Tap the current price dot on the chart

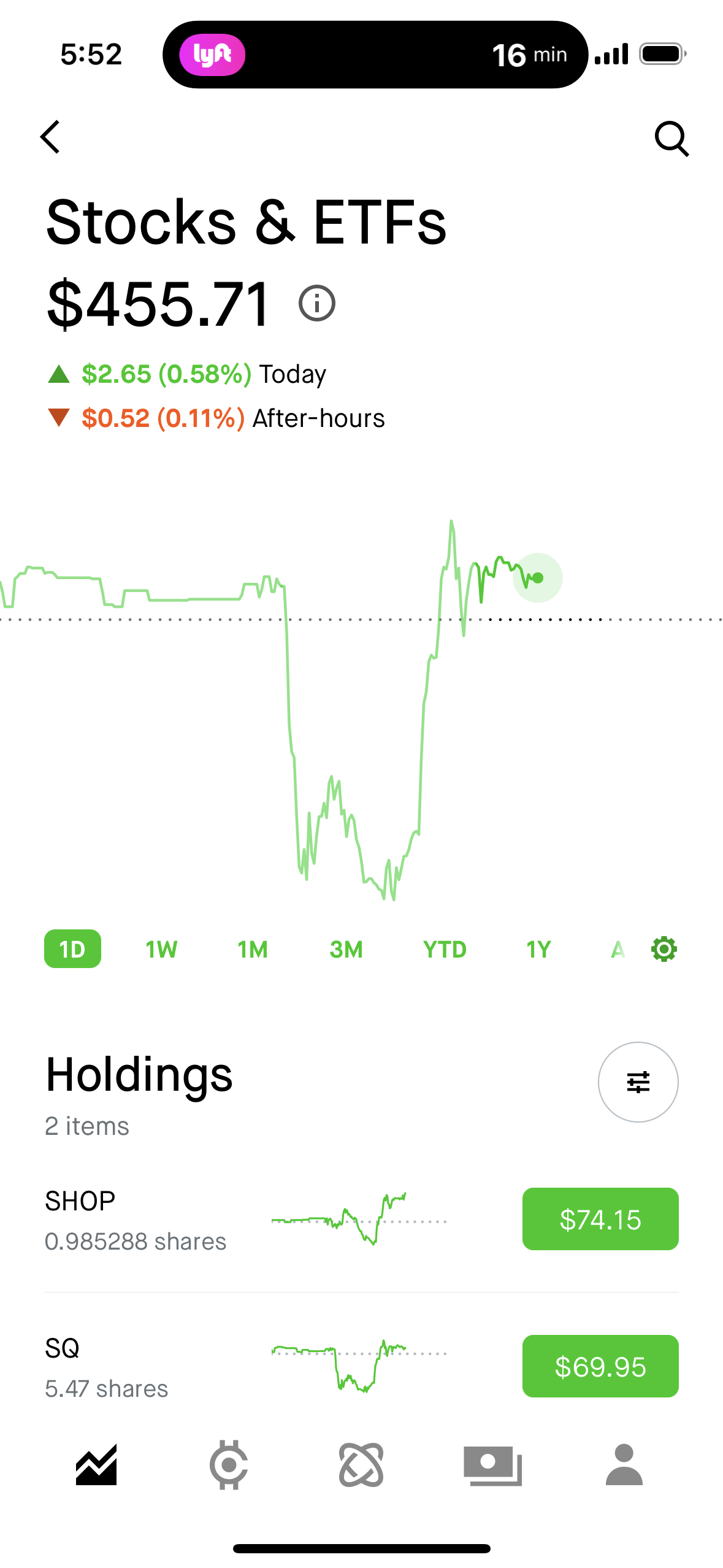click(x=537, y=577)
